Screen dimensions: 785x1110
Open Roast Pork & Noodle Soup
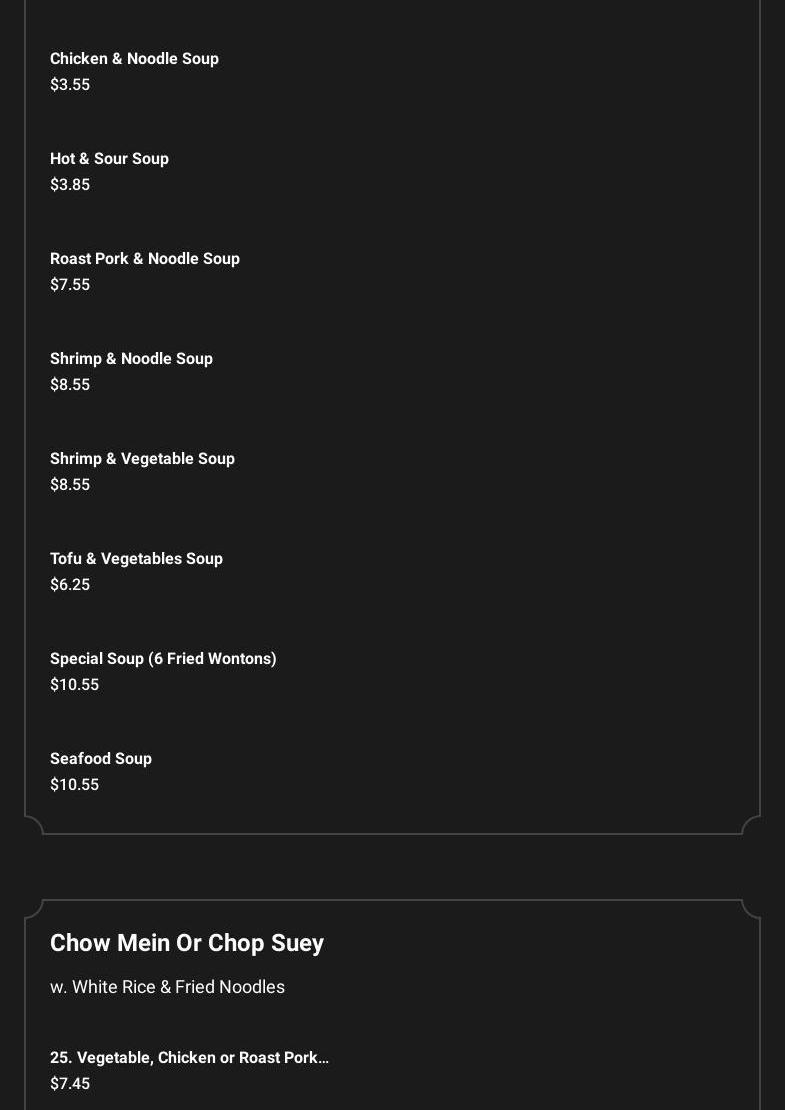point(145,259)
